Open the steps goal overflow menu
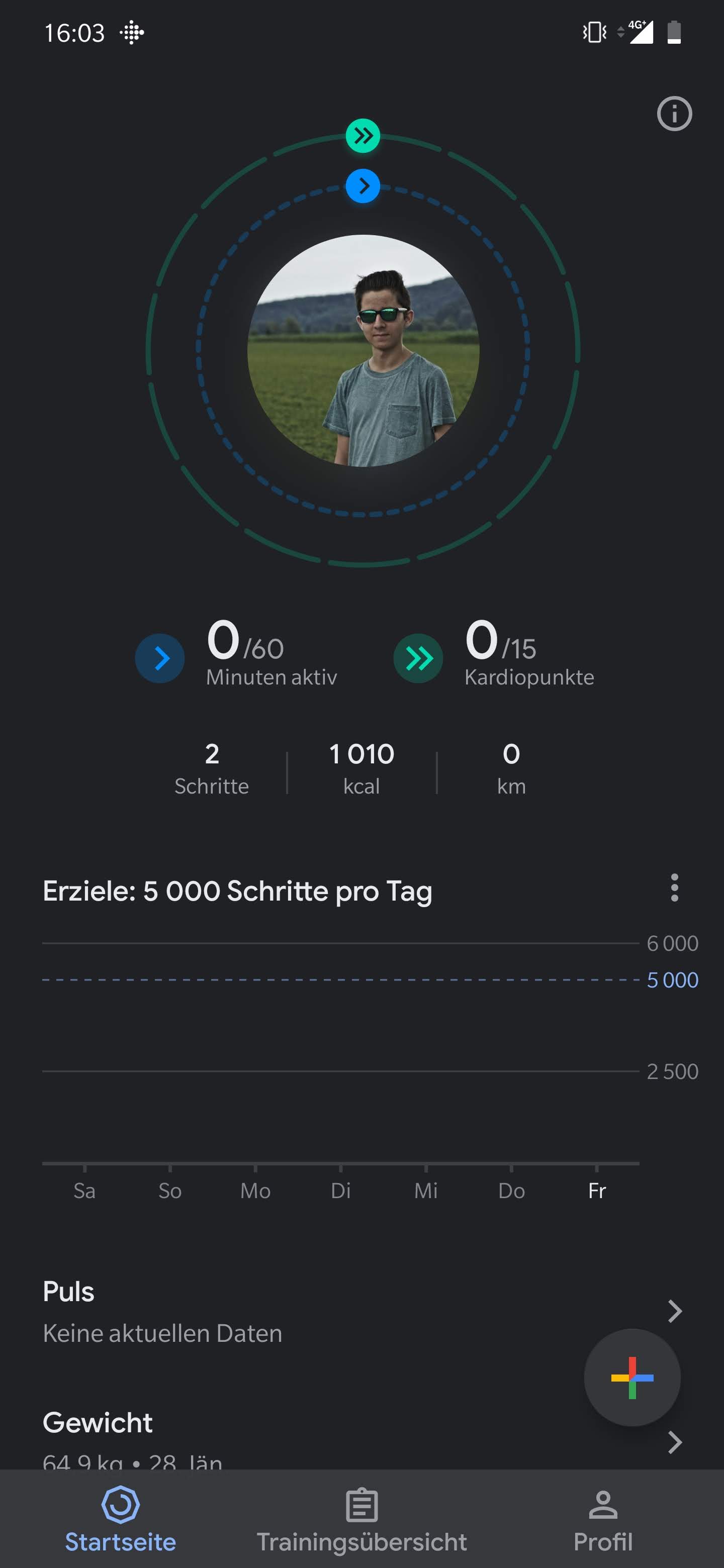Image resolution: width=724 pixels, height=1568 pixels. coord(674,888)
